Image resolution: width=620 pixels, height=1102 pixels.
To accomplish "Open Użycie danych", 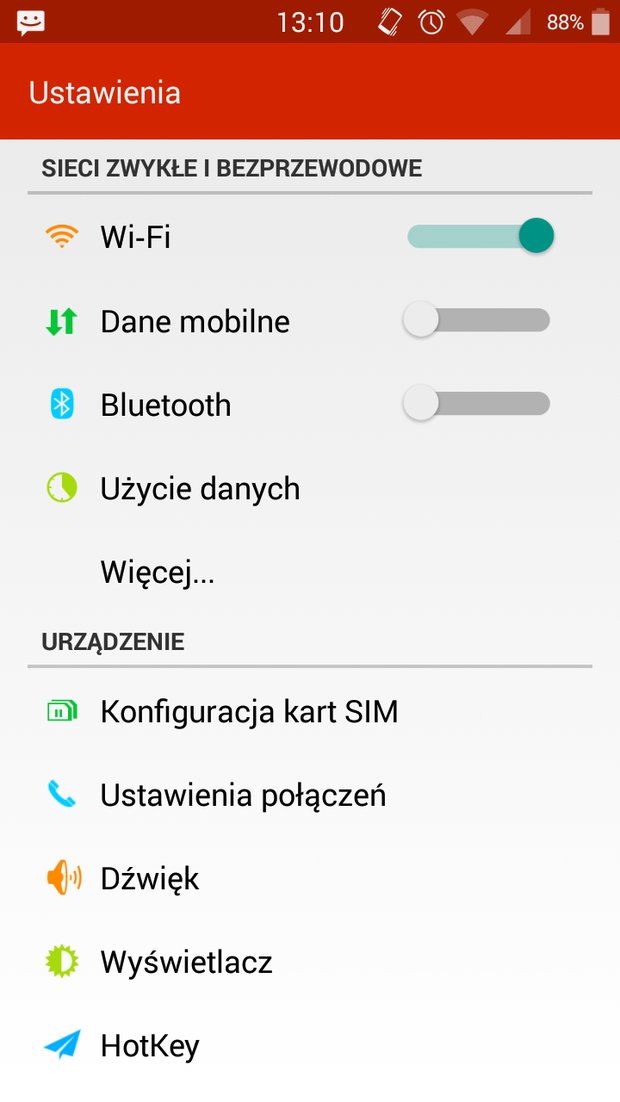I will (310, 488).
